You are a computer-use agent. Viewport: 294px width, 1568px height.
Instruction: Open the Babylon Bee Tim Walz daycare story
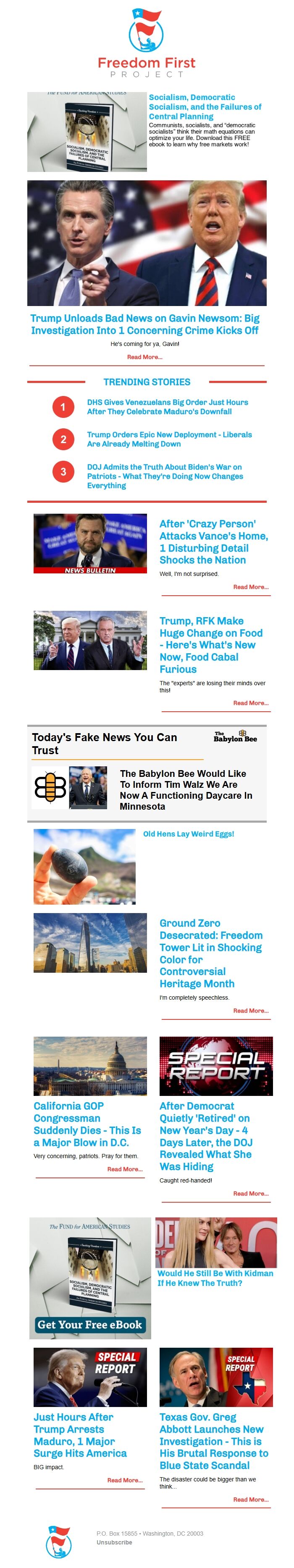pos(186,789)
